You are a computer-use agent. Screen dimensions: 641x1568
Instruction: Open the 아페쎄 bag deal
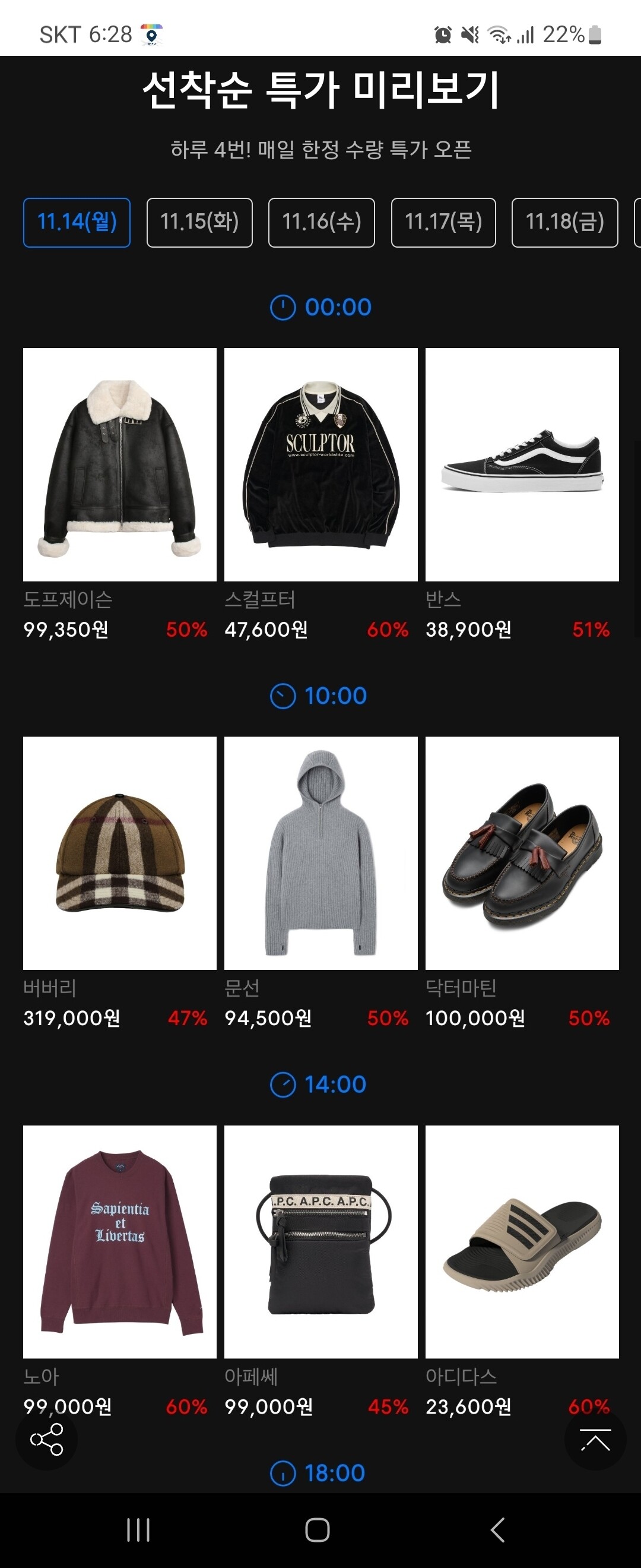click(x=320, y=1241)
